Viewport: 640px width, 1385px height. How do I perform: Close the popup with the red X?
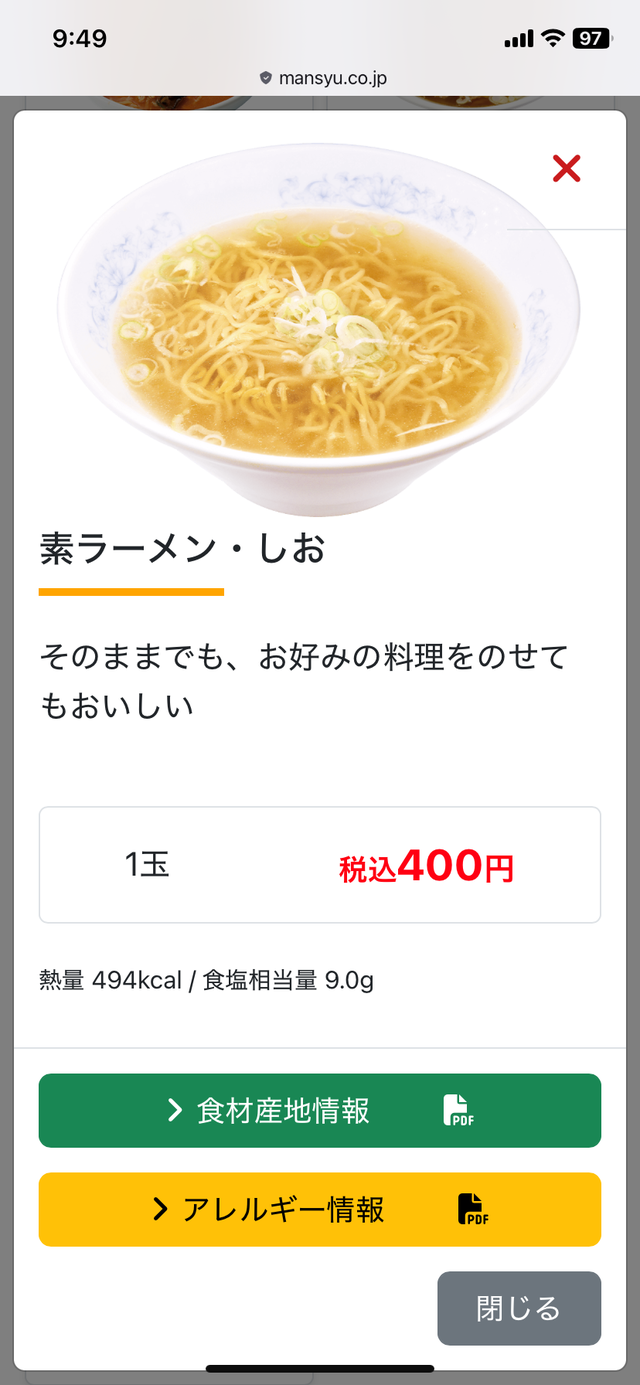coord(566,169)
